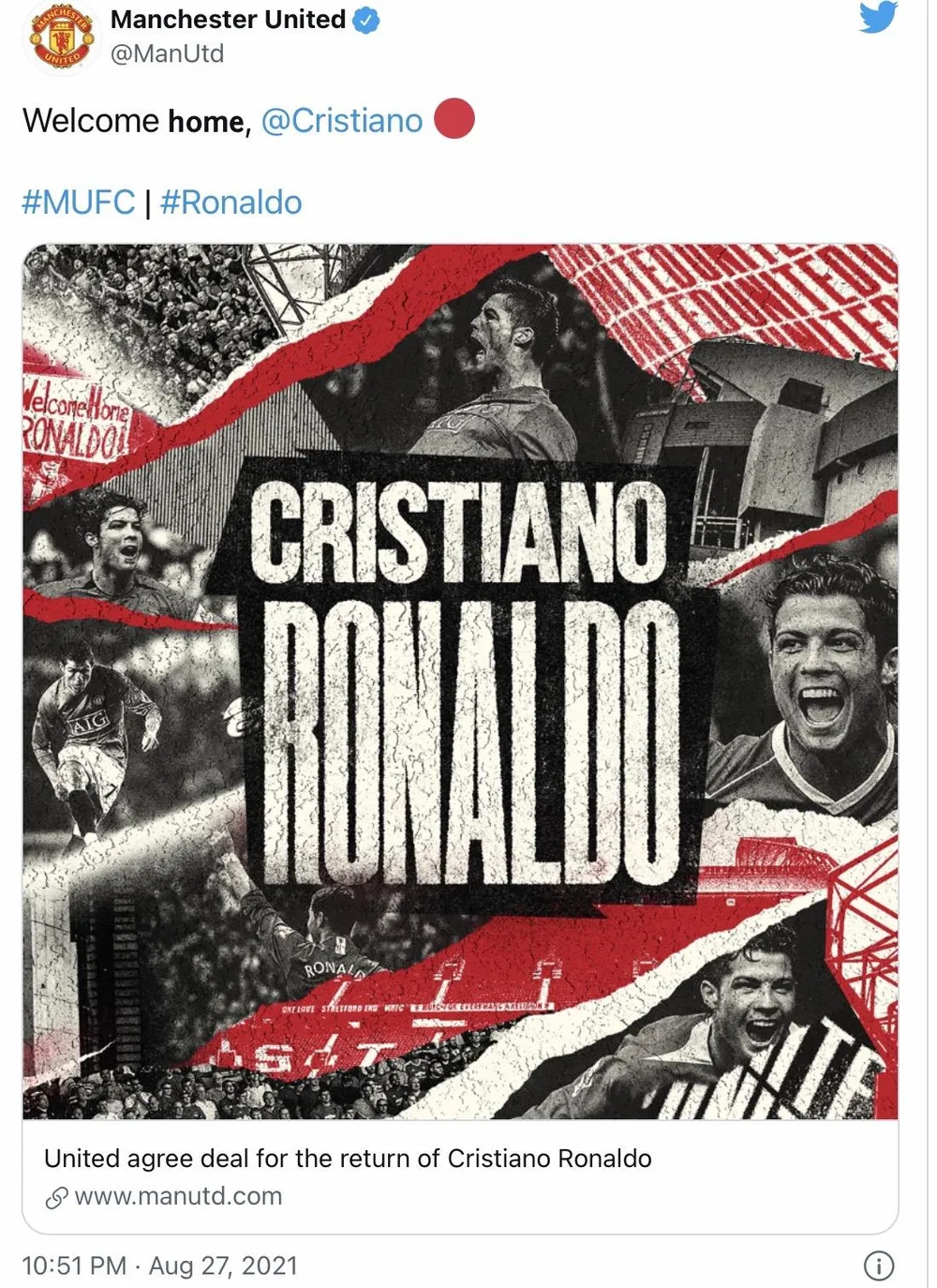The image size is (937, 1288).
Task: Tap the Twitter bird icon
Action: pyautogui.click(x=877, y=18)
